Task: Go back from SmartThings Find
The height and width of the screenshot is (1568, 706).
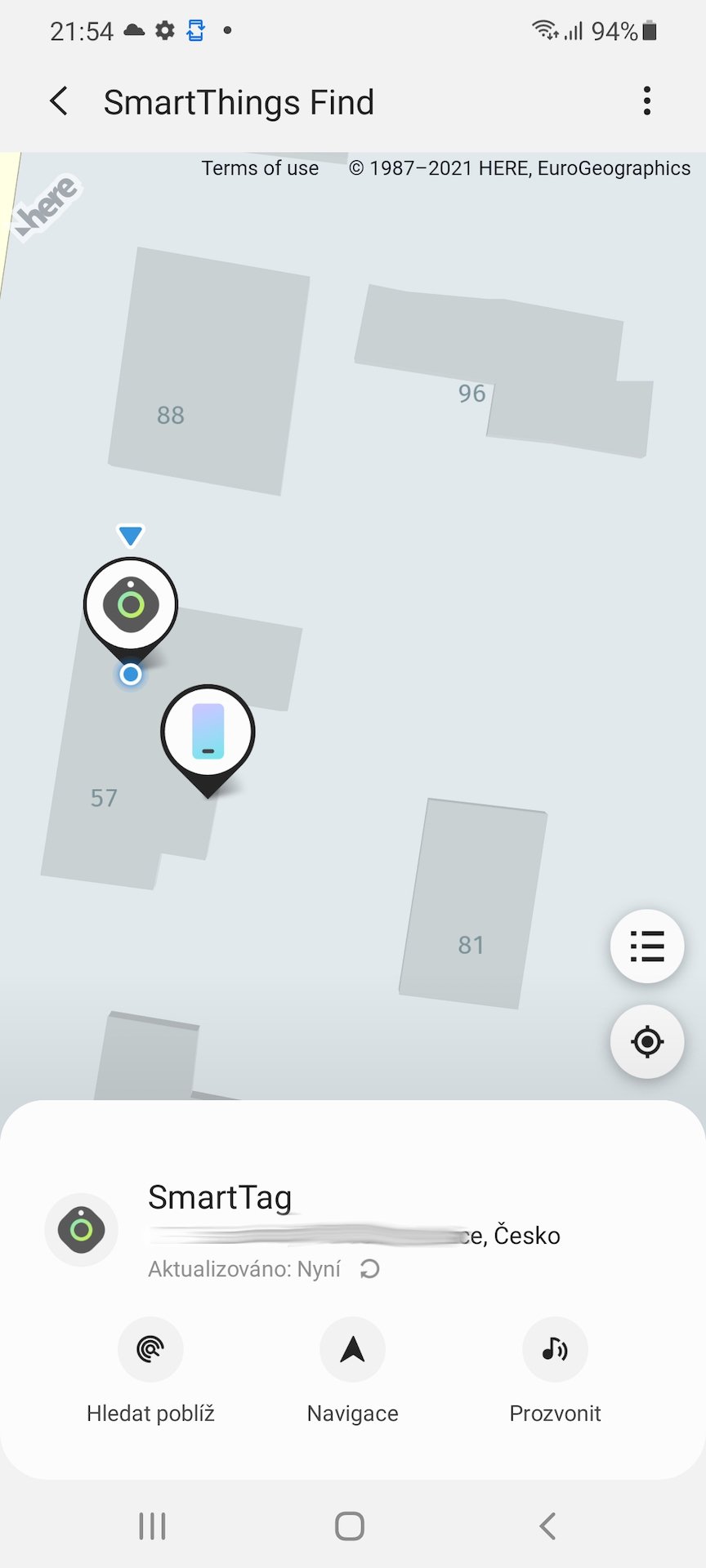Action: pos(59,102)
